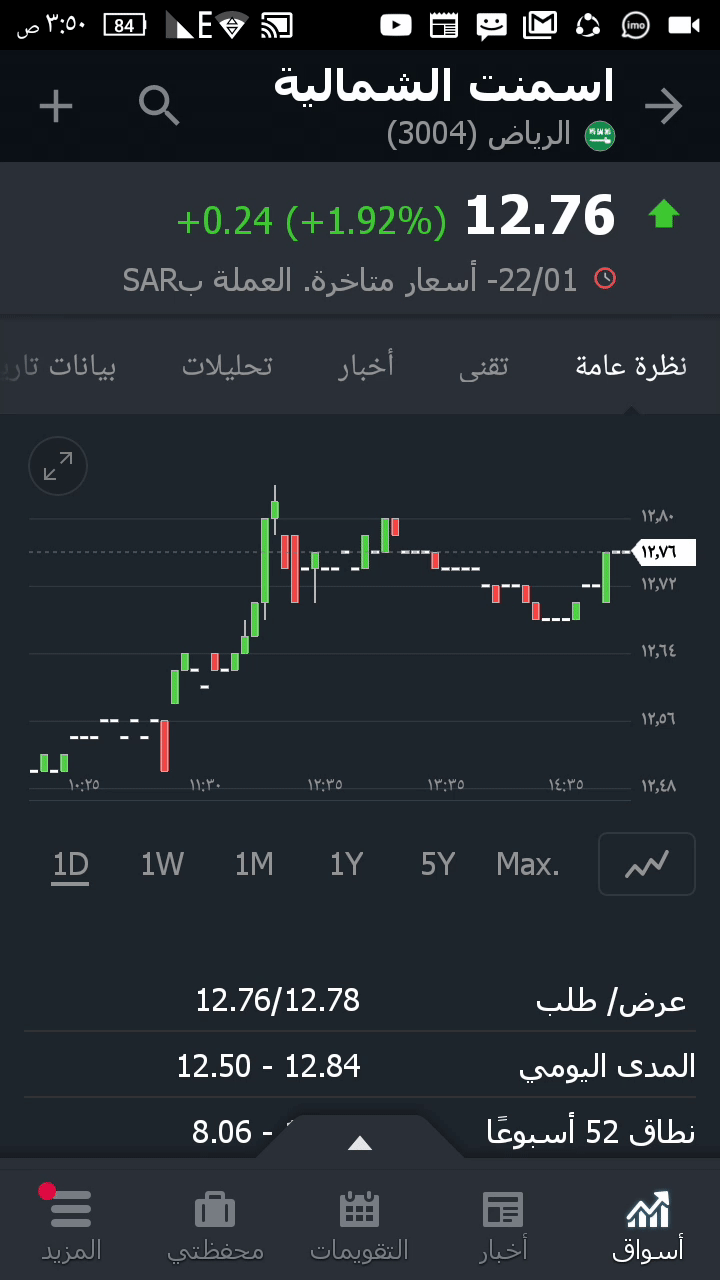Change the chart type with line icon
720x1280 pixels.
[x=647, y=864]
